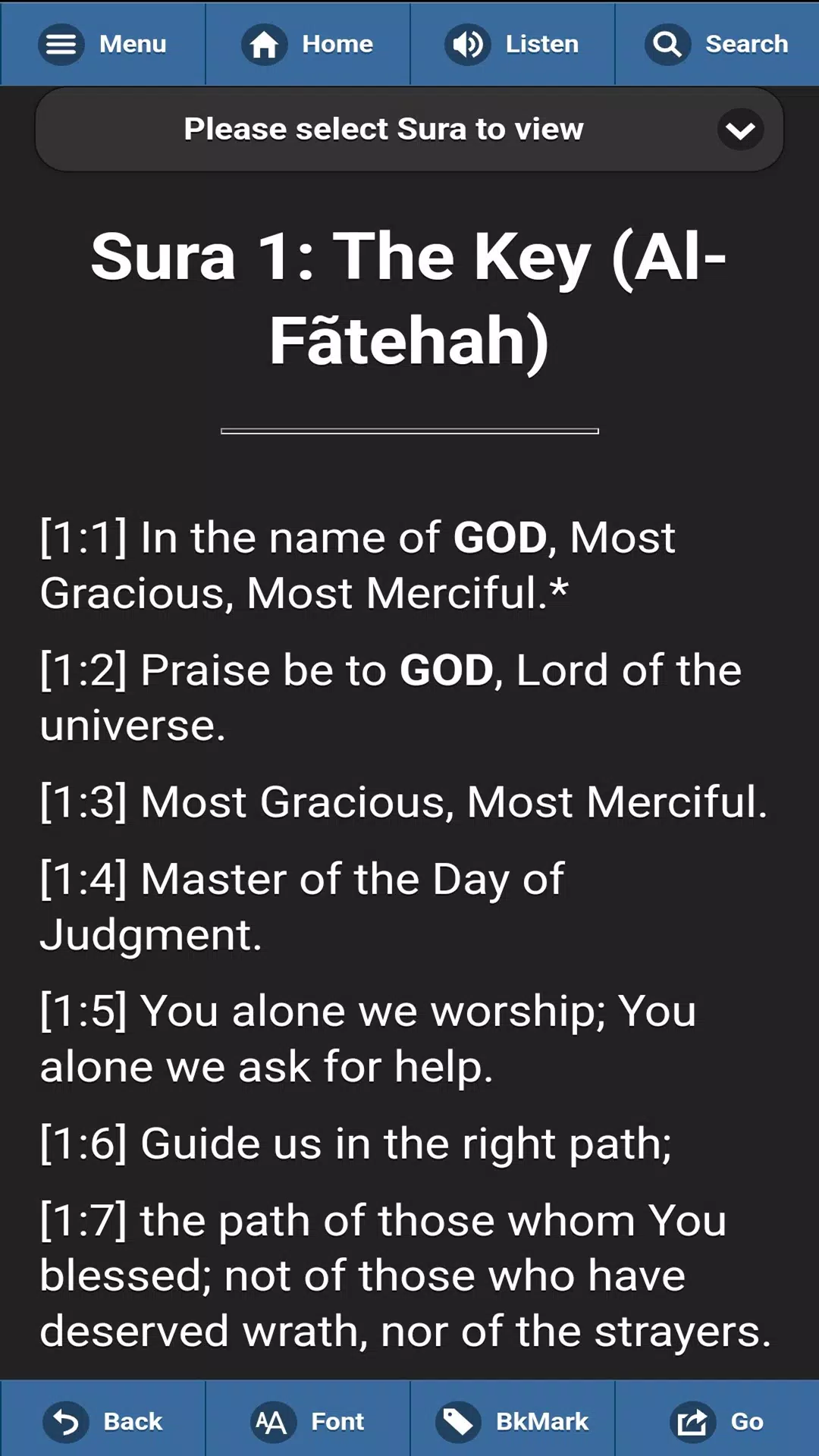This screenshot has height=1456, width=819.
Task: Switch to Home from the top bar
Action: (338, 44)
